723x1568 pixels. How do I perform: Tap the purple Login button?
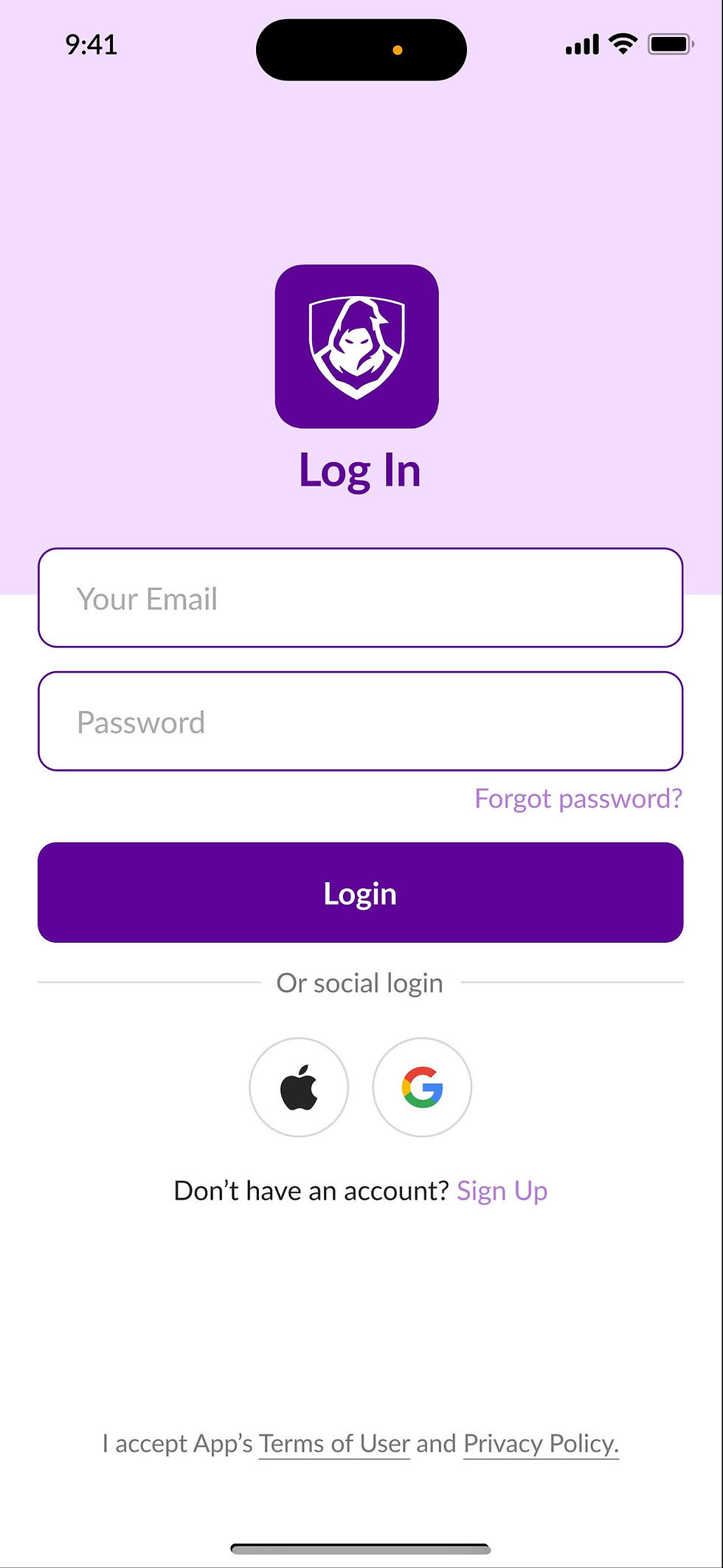click(360, 893)
